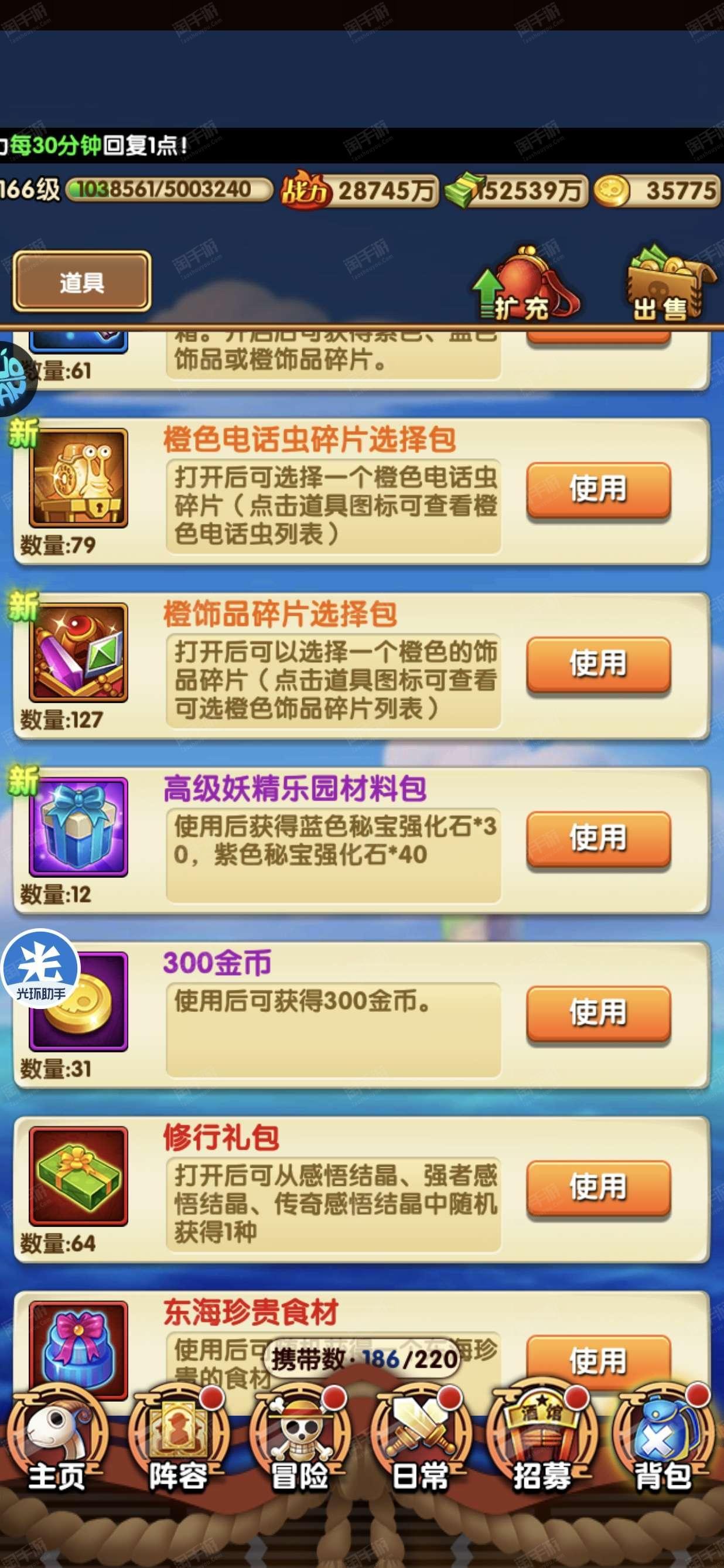Use the 高级妖精乐园材料包
Viewport: 724px width, 1568px height.
click(x=598, y=838)
